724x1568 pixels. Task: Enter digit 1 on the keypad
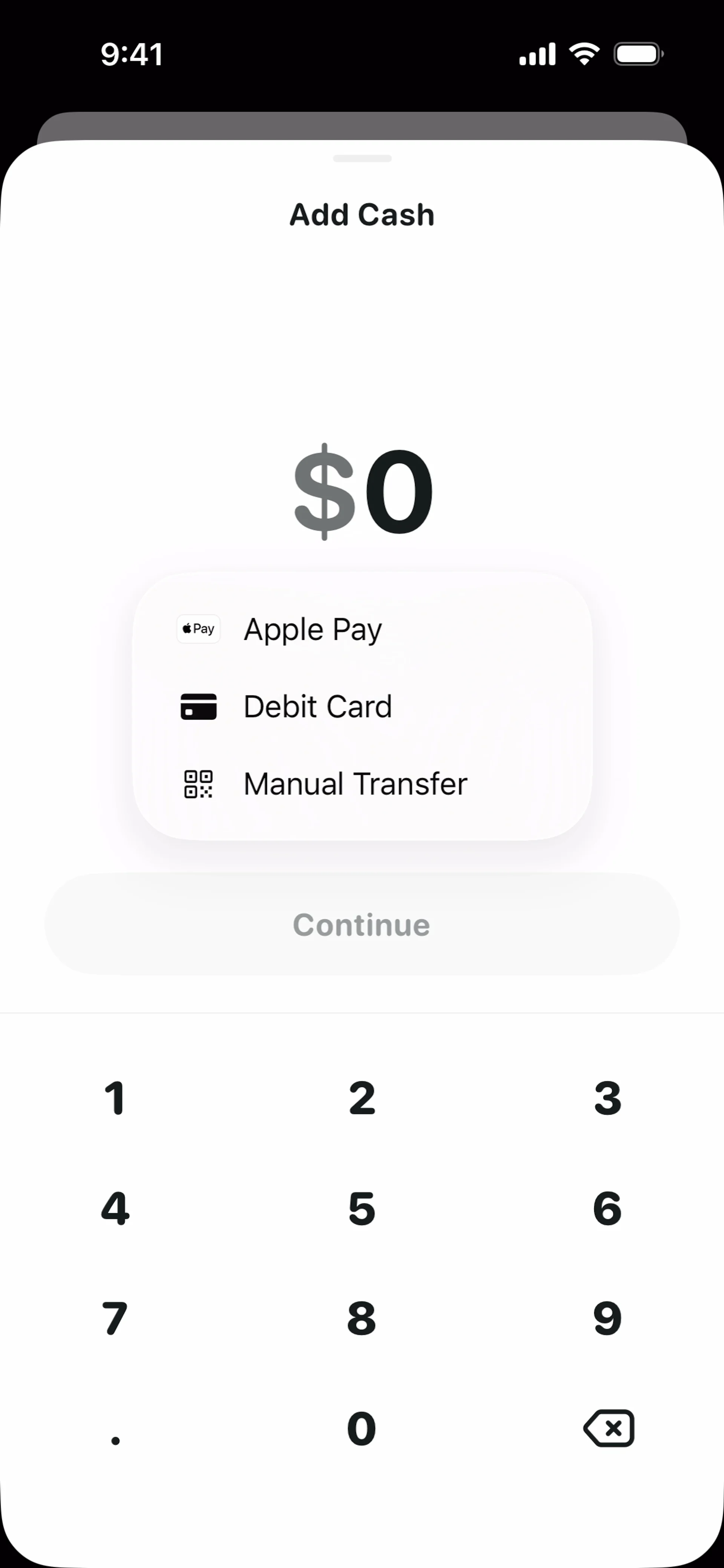pos(115,1099)
